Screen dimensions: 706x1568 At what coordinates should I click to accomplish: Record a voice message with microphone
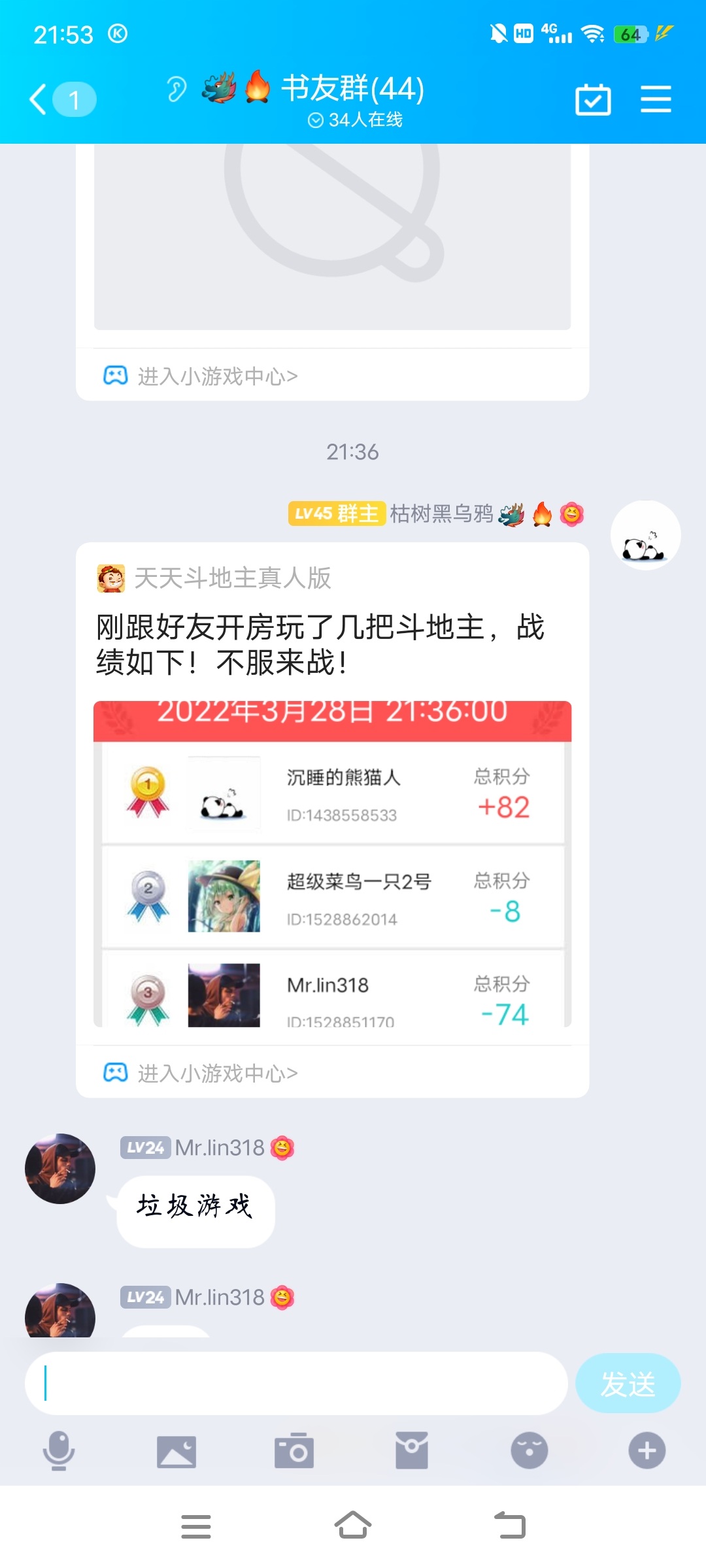59,1450
